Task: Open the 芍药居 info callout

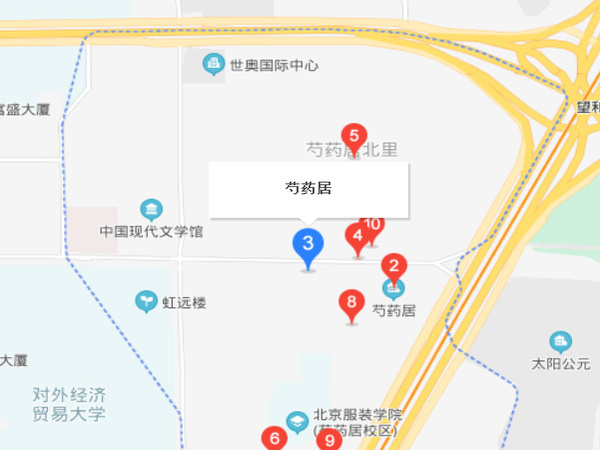Action: click(x=308, y=188)
